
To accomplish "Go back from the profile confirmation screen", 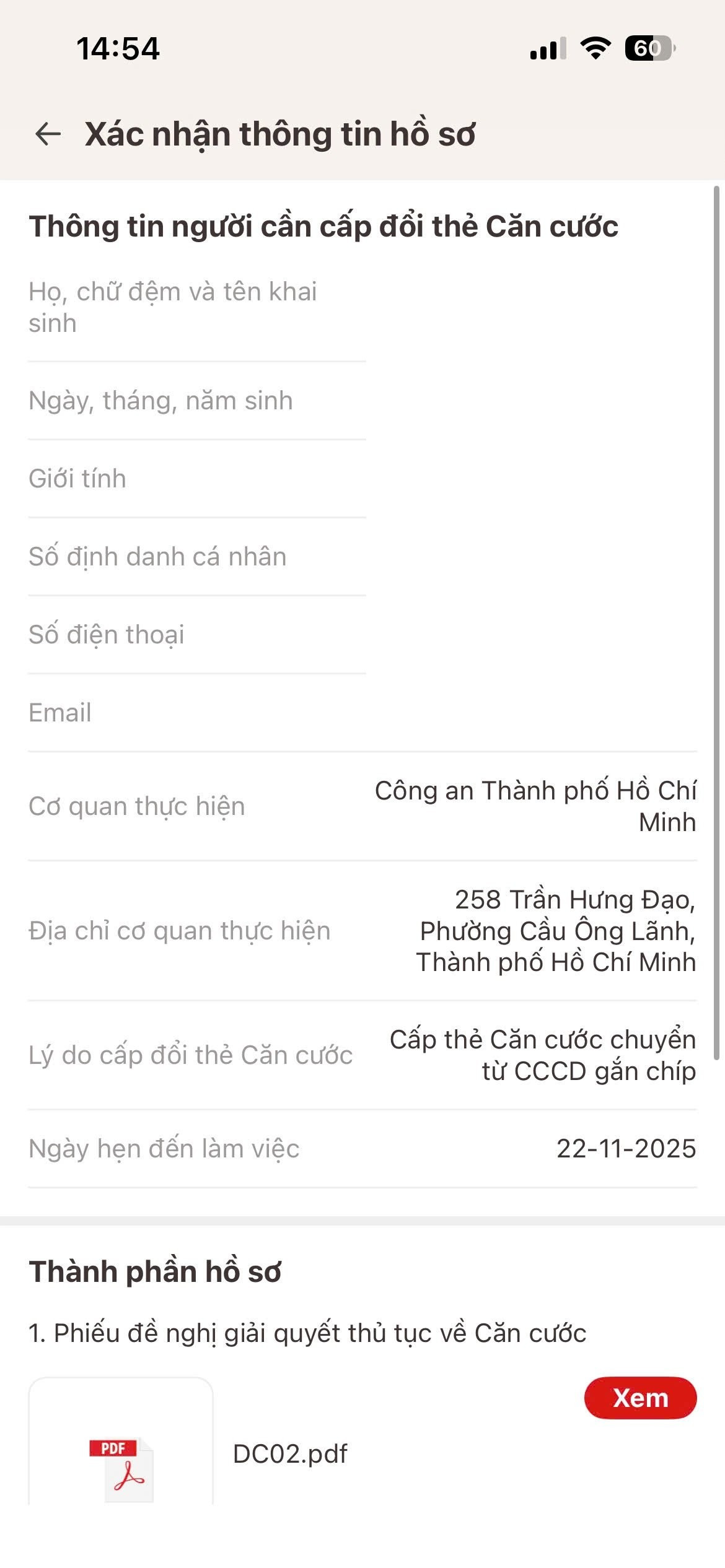I will 48,134.
